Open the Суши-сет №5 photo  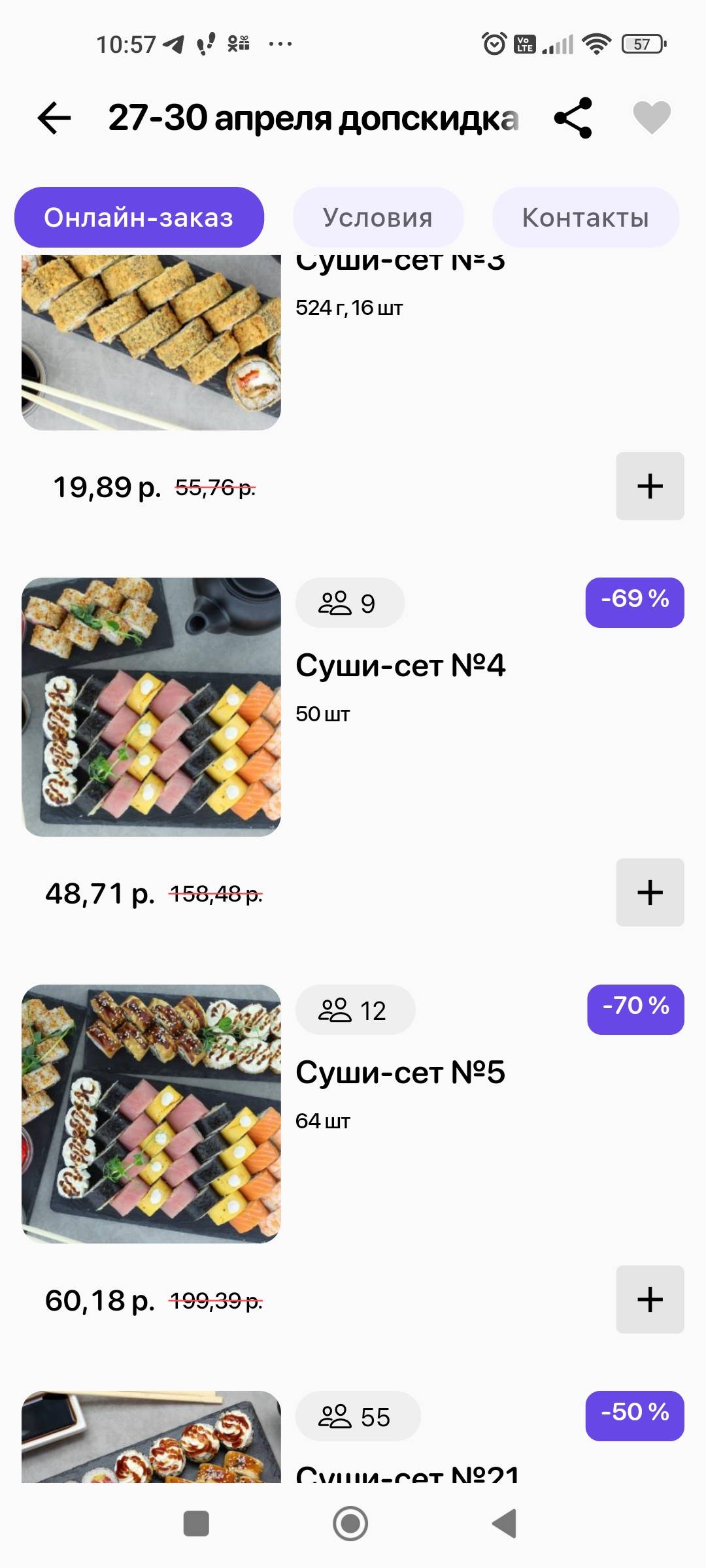[151, 1113]
